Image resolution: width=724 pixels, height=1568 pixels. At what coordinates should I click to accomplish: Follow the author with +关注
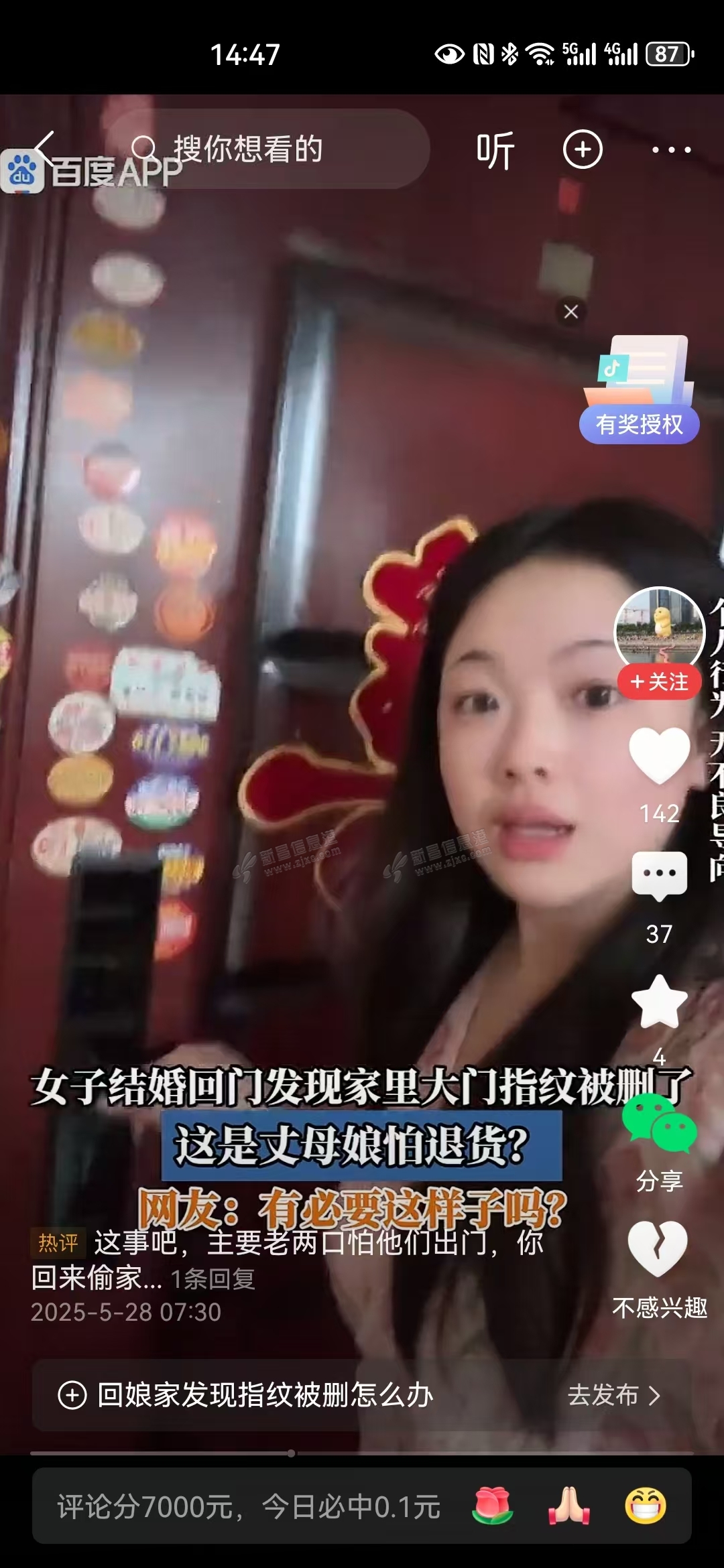pyautogui.click(x=659, y=682)
